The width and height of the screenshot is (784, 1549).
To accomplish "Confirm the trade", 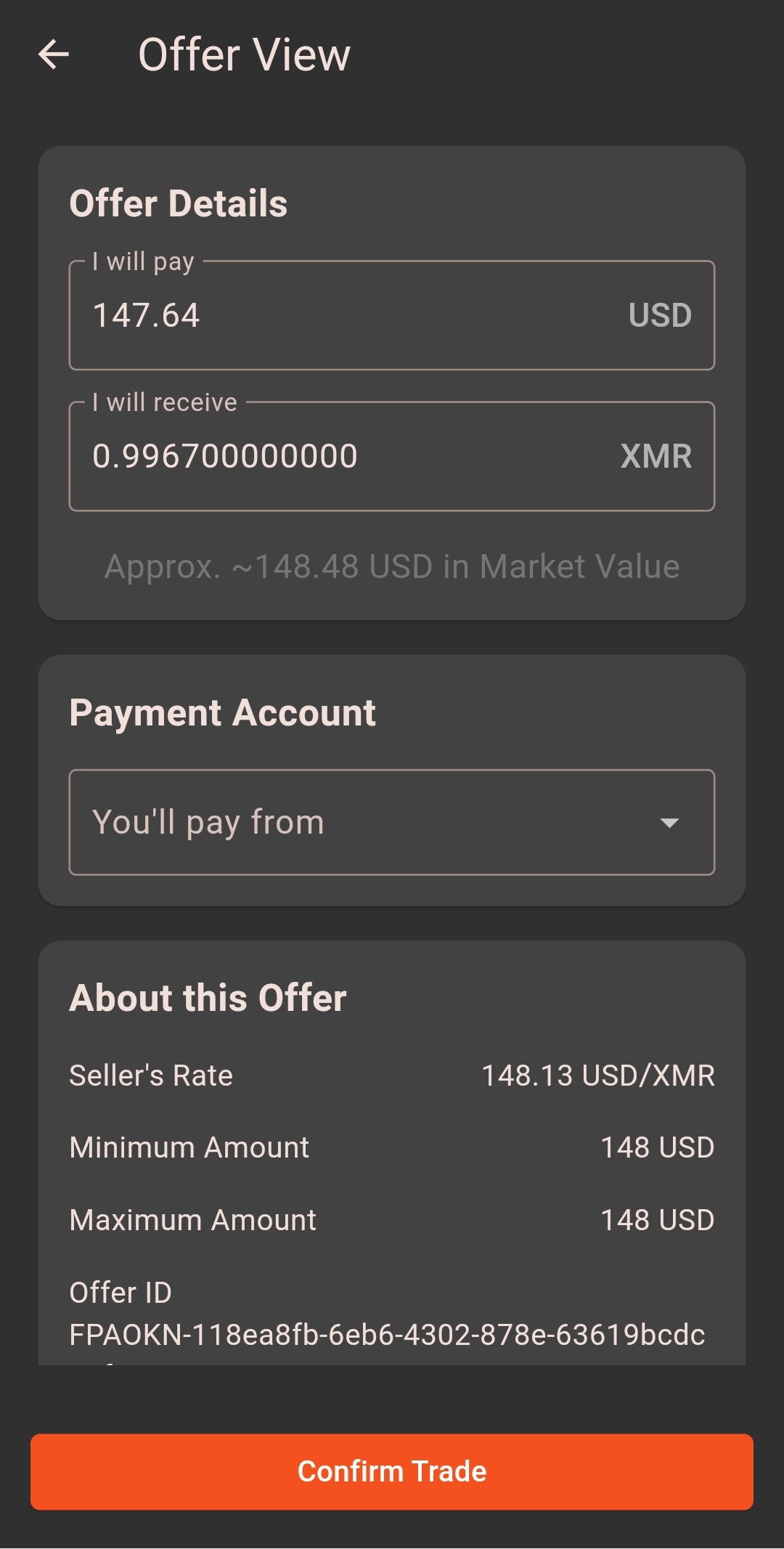I will click(x=392, y=1471).
